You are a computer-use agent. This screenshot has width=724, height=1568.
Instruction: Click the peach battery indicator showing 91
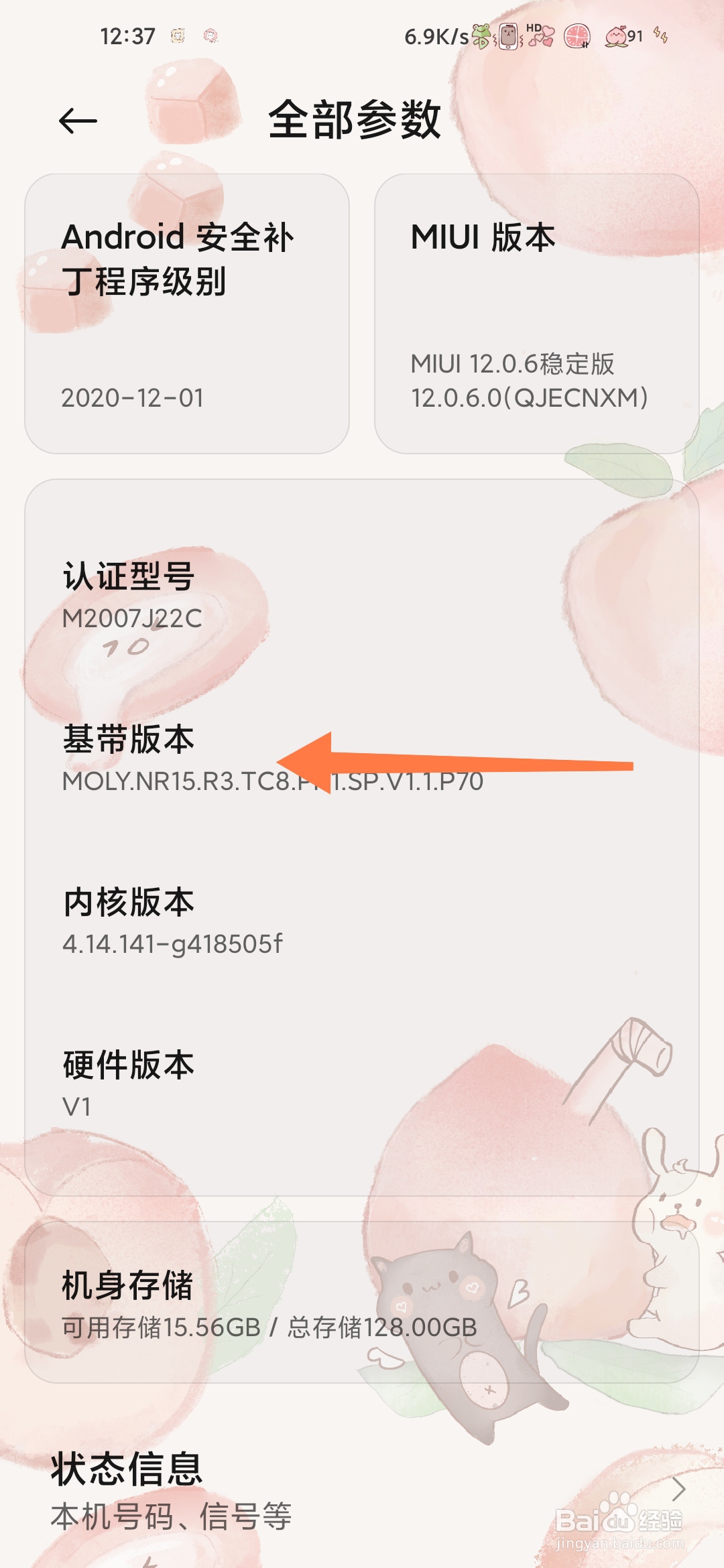coord(617,37)
